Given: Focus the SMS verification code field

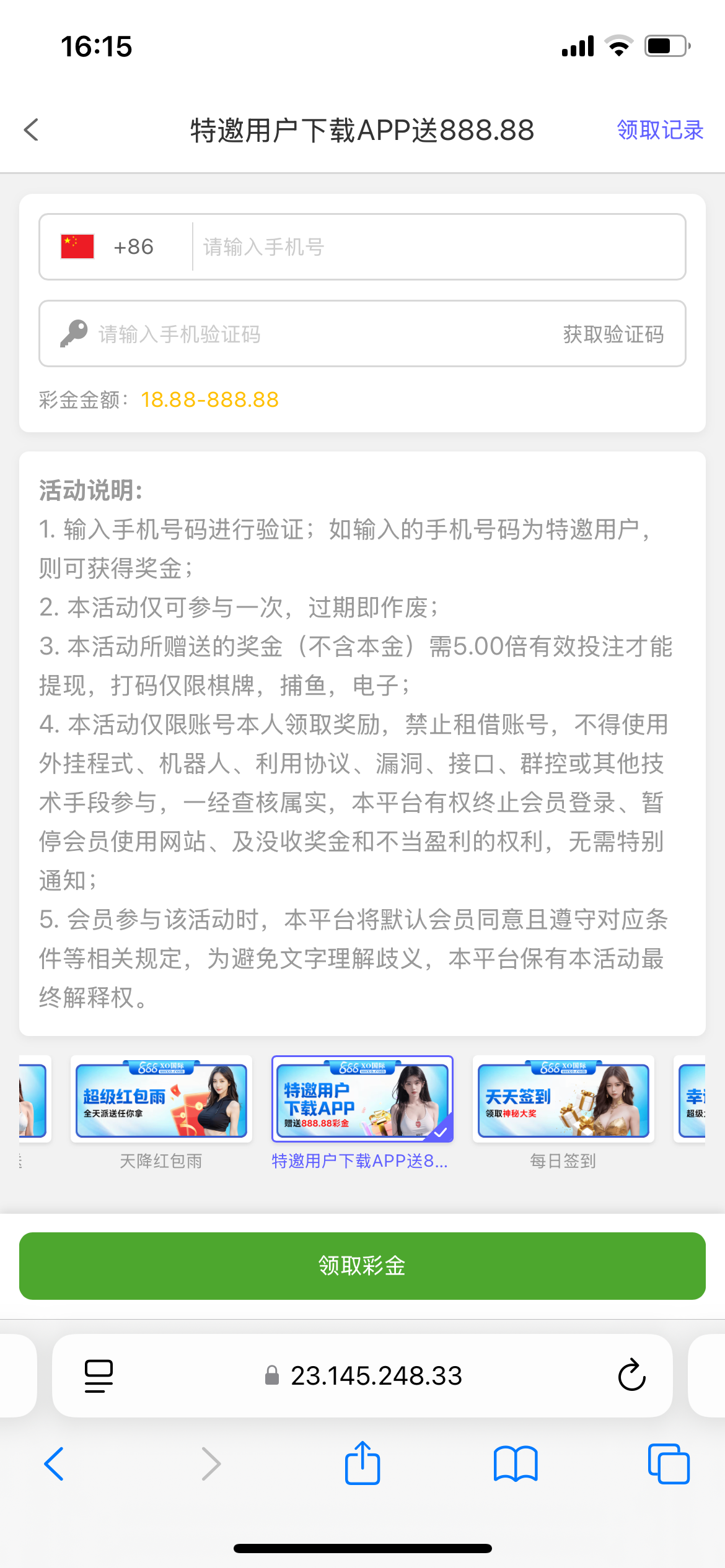Looking at the screenshot, I should coord(310,334).
